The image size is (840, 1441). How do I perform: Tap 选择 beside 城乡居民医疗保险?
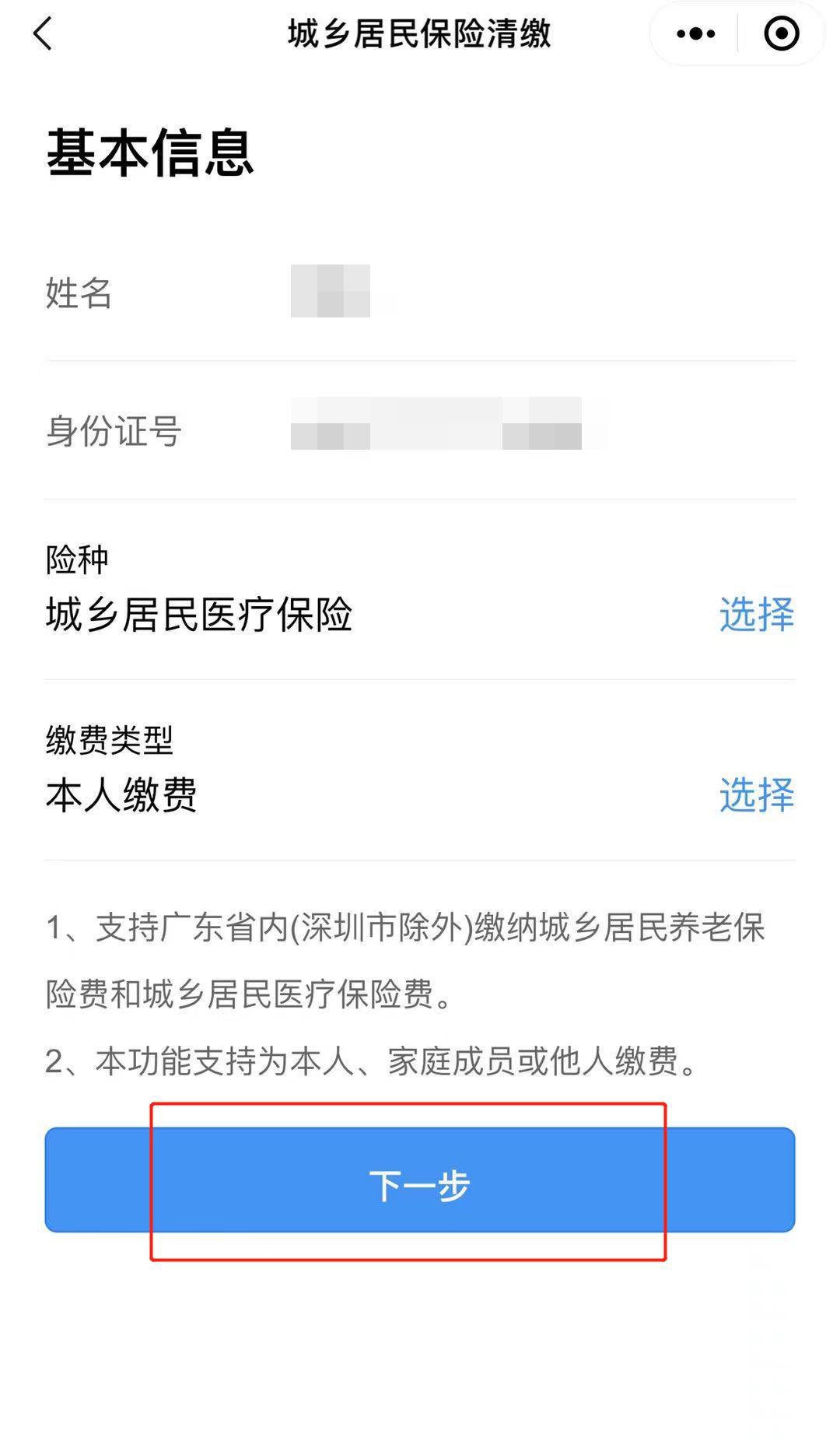(756, 615)
